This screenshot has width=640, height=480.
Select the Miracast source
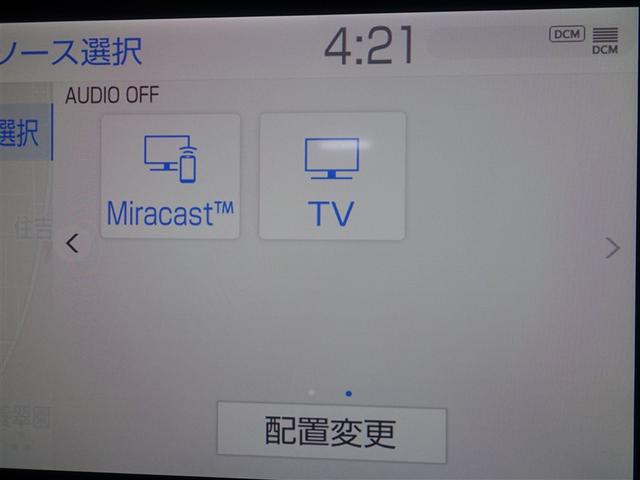point(170,176)
